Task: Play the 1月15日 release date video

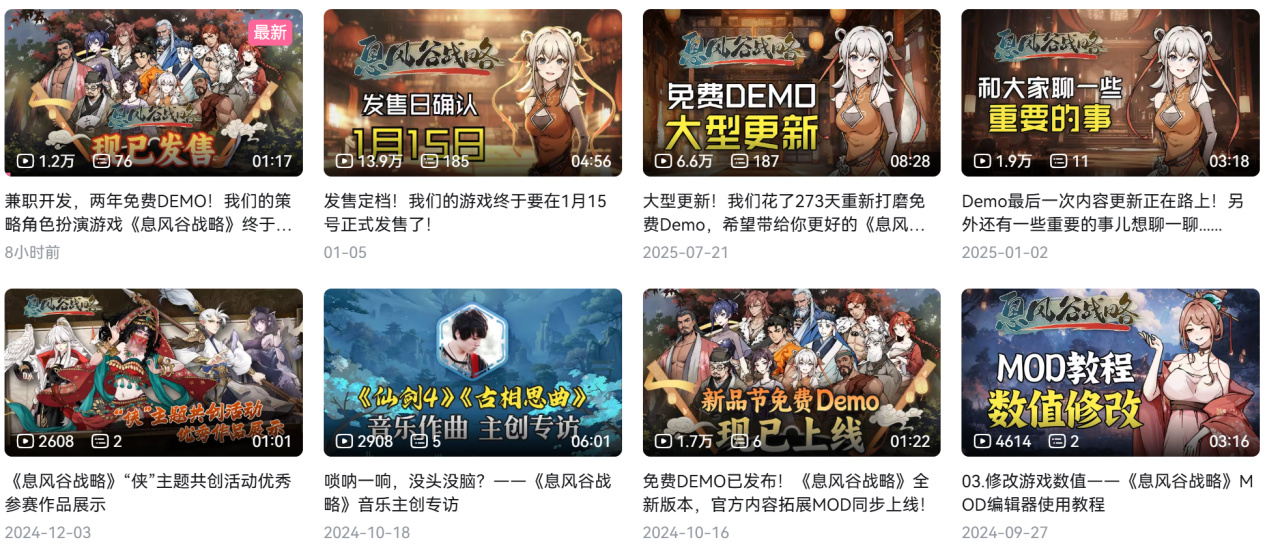Action: tap(473, 93)
